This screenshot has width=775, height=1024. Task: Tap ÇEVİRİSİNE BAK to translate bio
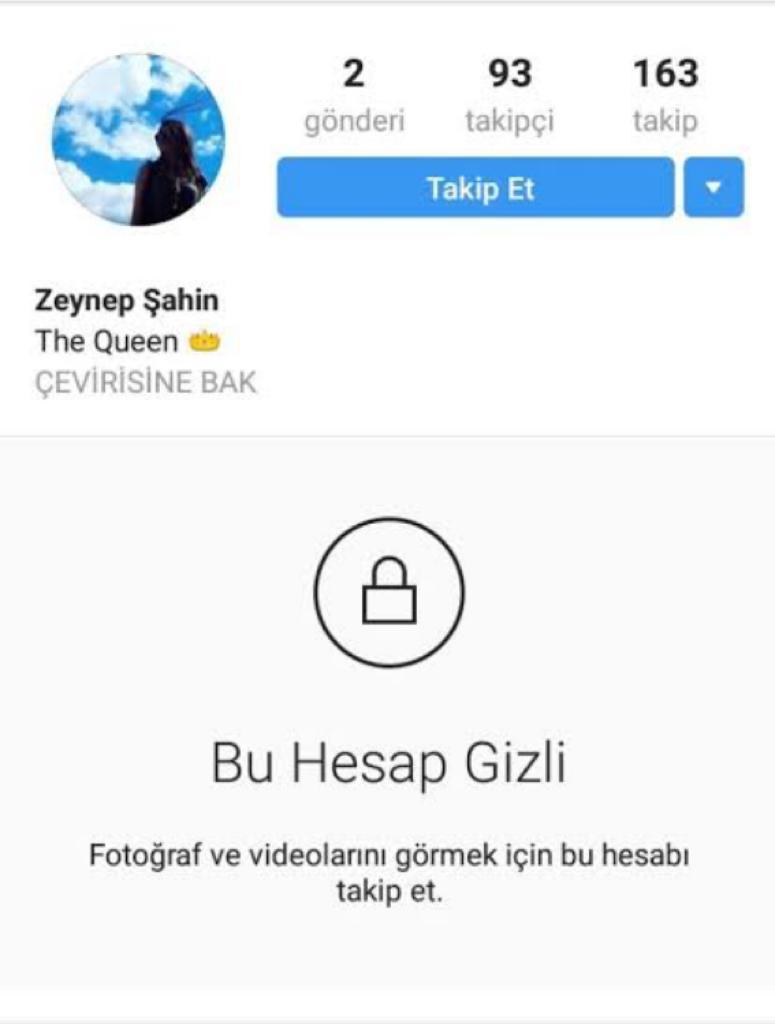click(x=146, y=382)
